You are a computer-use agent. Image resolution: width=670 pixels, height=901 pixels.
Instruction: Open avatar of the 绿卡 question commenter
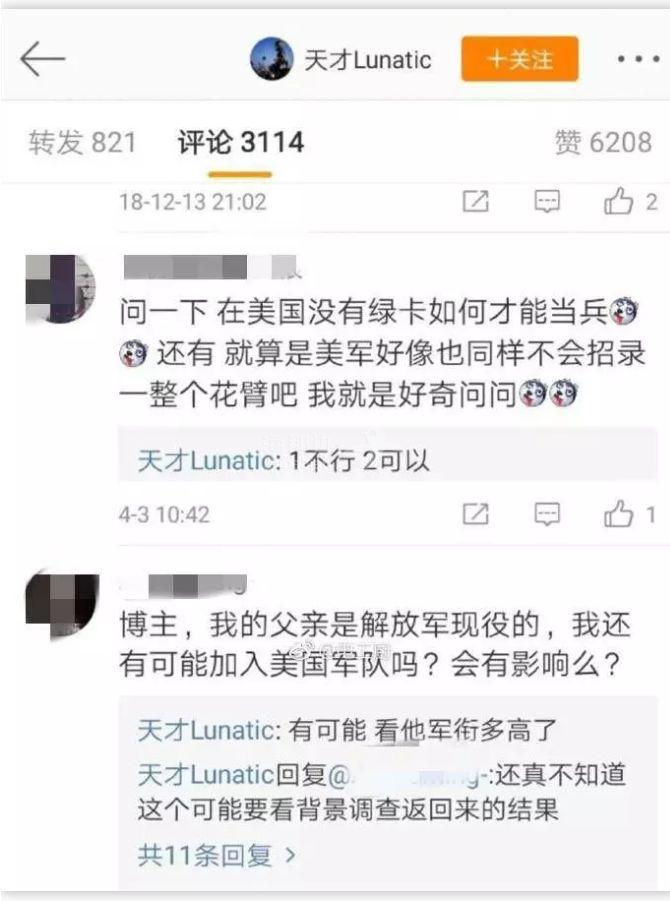tap(59, 288)
